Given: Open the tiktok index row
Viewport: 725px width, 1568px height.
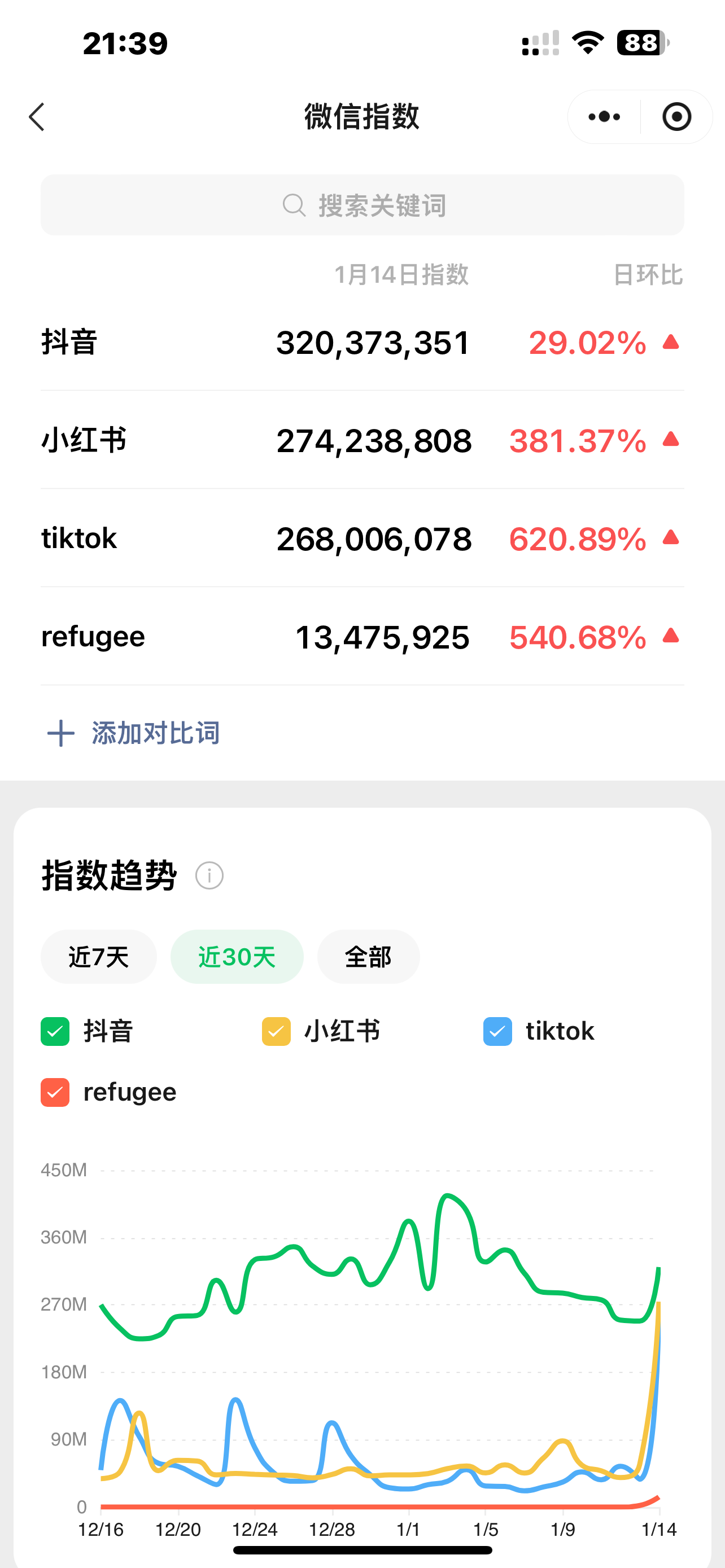Looking at the screenshot, I should (x=362, y=538).
